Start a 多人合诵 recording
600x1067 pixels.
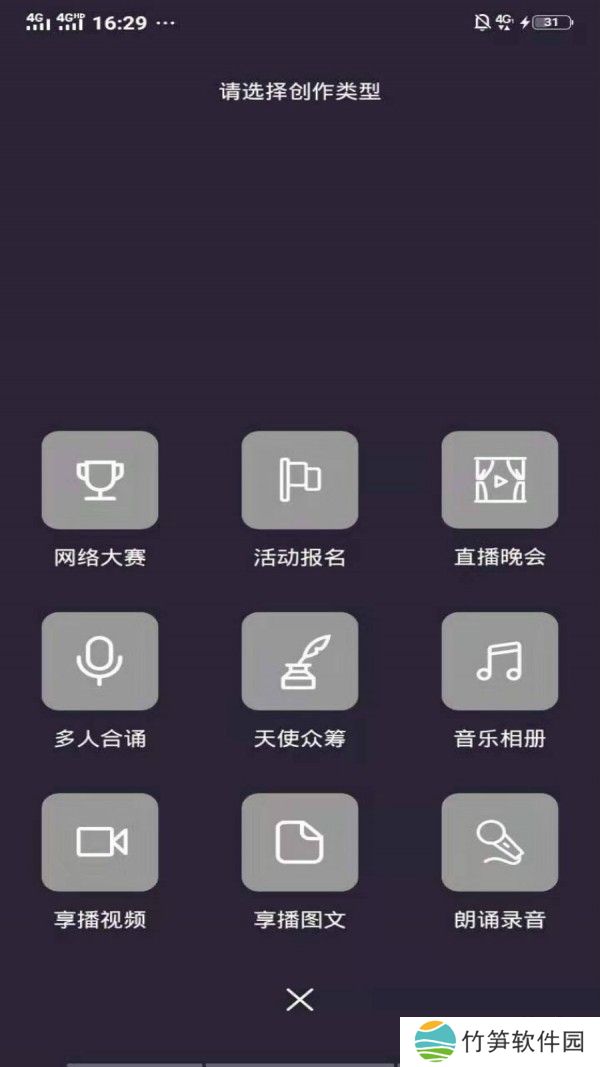coord(100,661)
